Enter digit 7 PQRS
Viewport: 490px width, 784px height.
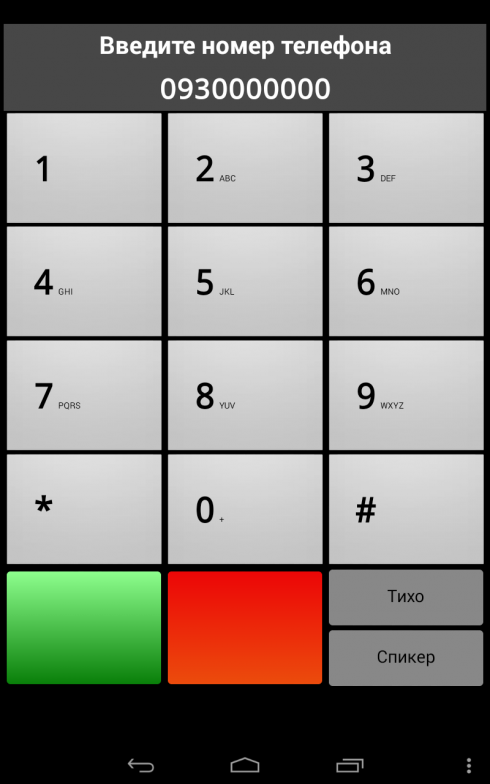84,396
